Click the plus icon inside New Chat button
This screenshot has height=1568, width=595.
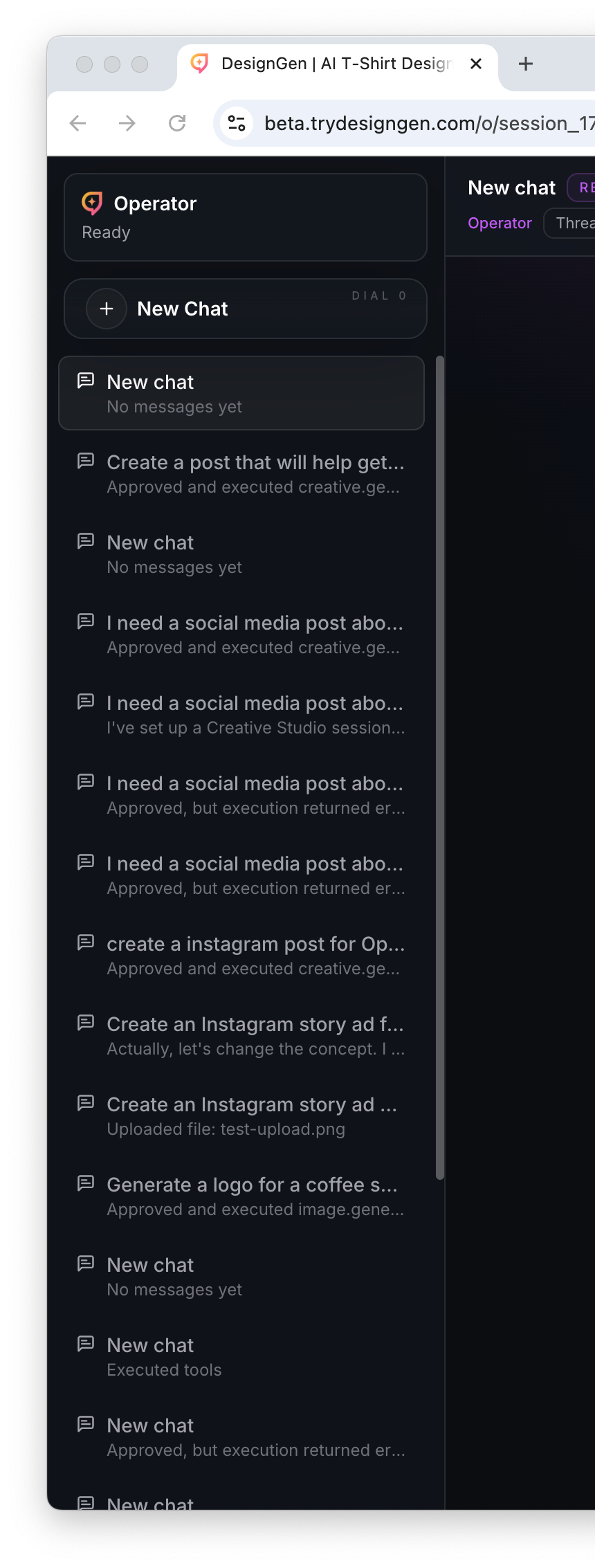(106, 309)
